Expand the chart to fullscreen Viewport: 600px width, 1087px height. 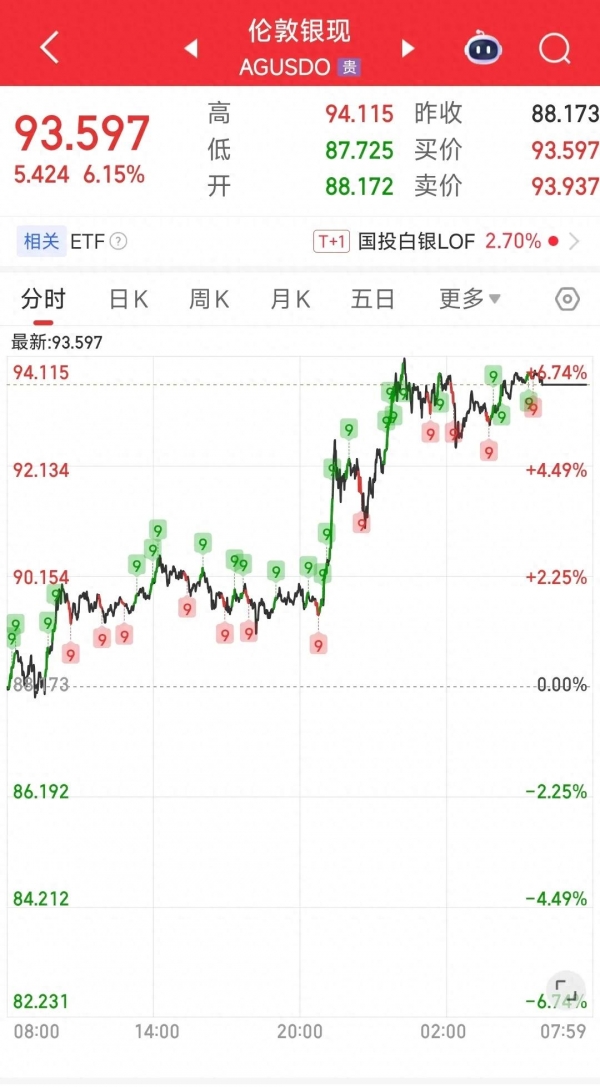[x=566, y=990]
